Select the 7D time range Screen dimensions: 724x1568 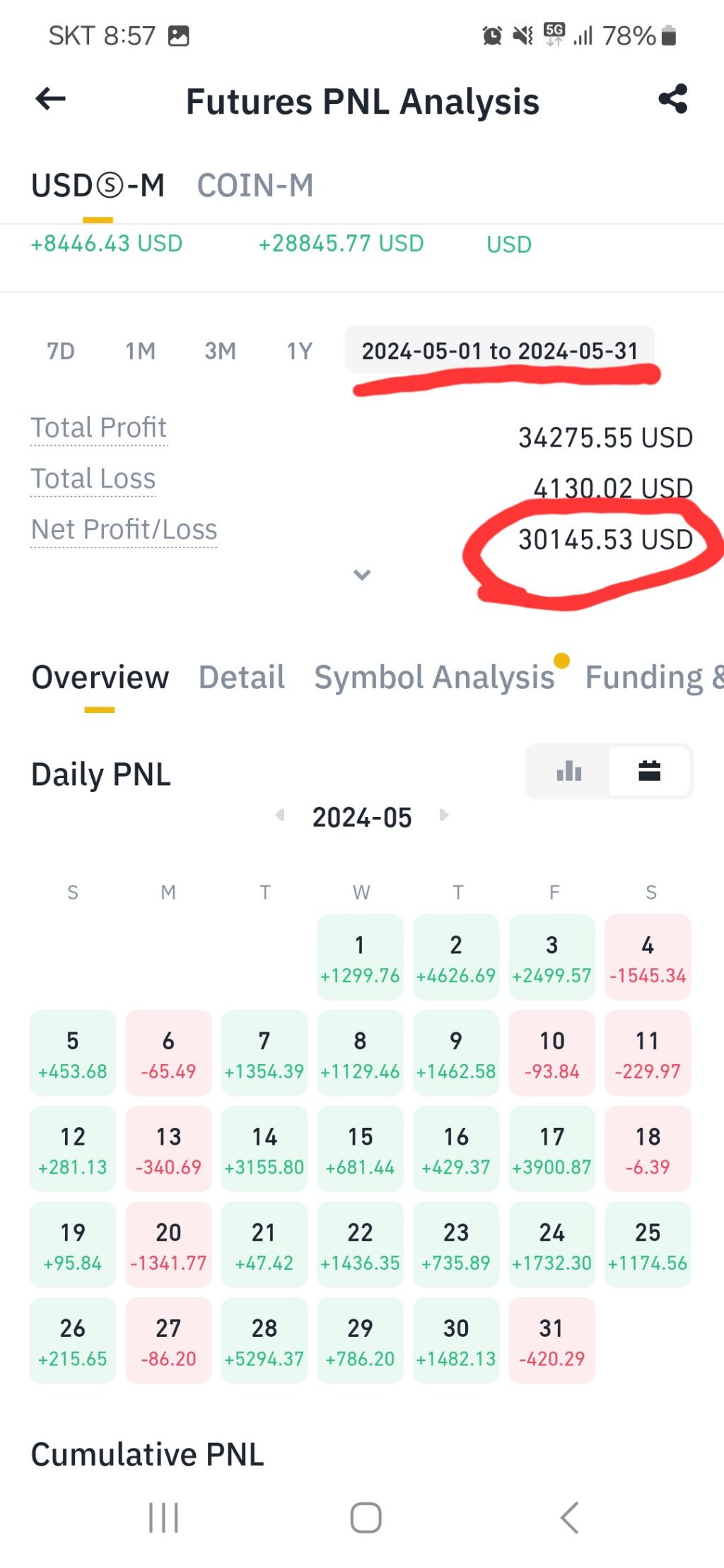[61, 351]
